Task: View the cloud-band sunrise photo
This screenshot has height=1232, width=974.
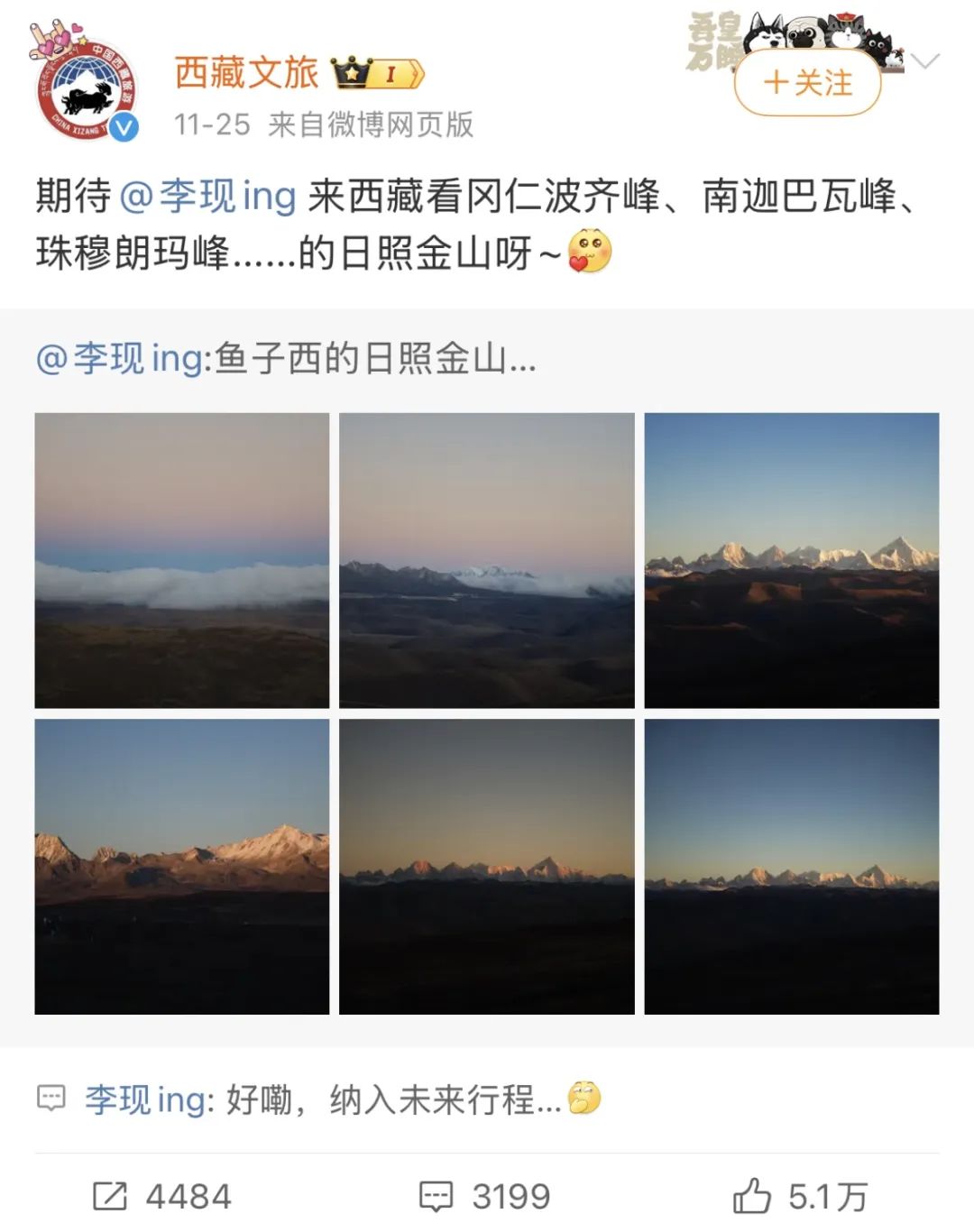Action: point(182,560)
